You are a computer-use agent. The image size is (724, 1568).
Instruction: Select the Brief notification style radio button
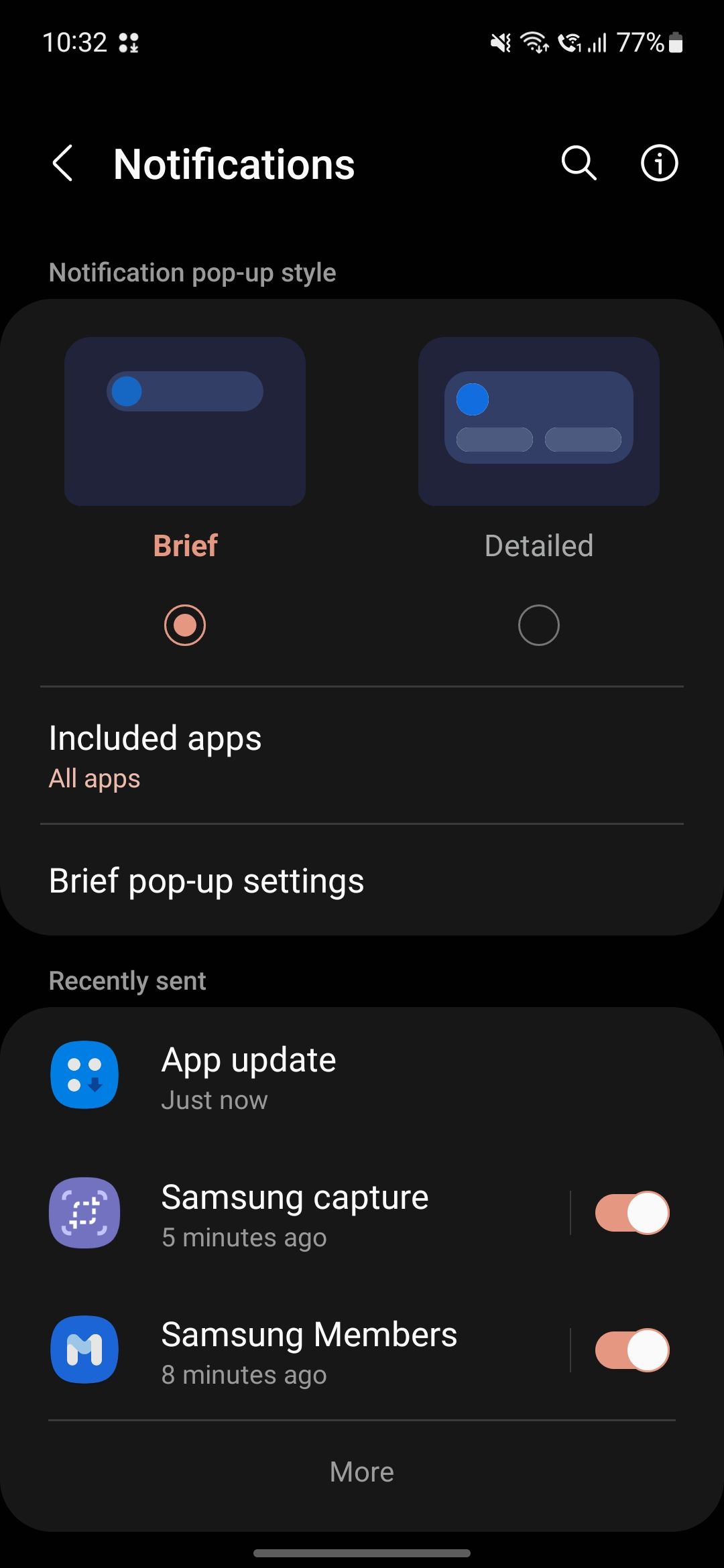[185, 624]
